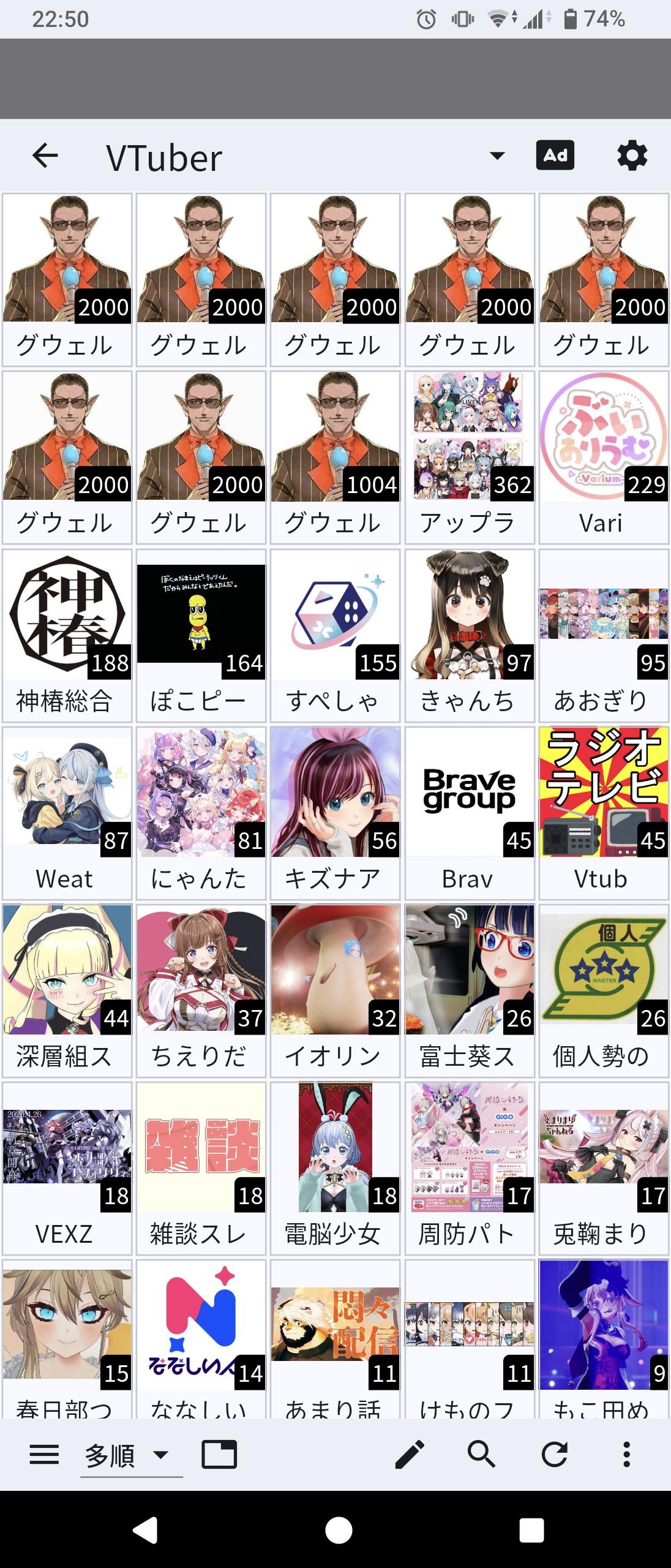Expand the VTuber board dropdown
The width and height of the screenshot is (671, 1568).
click(497, 156)
